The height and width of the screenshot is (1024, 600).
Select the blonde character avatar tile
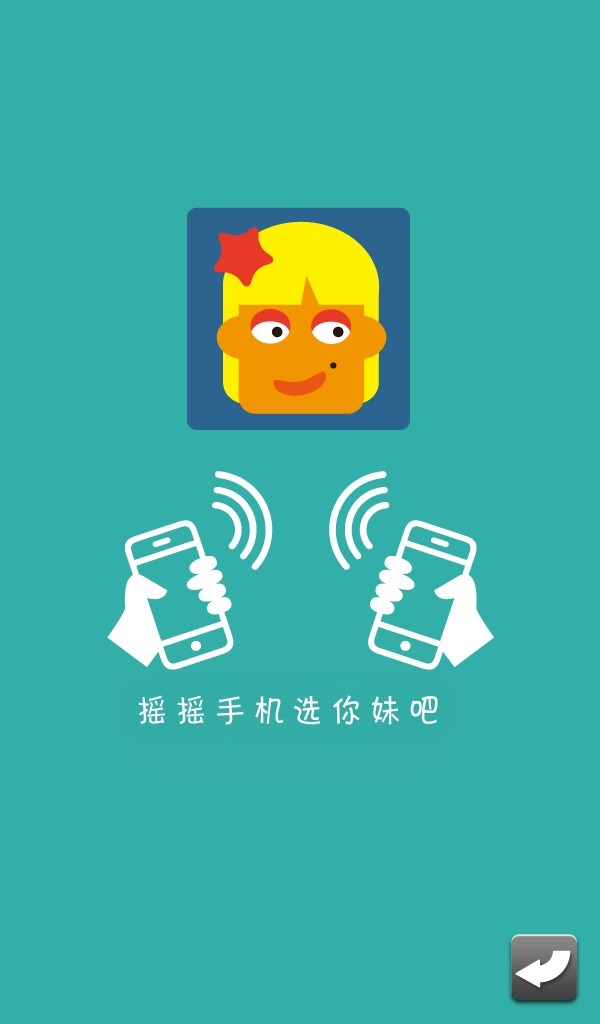[x=298, y=319]
